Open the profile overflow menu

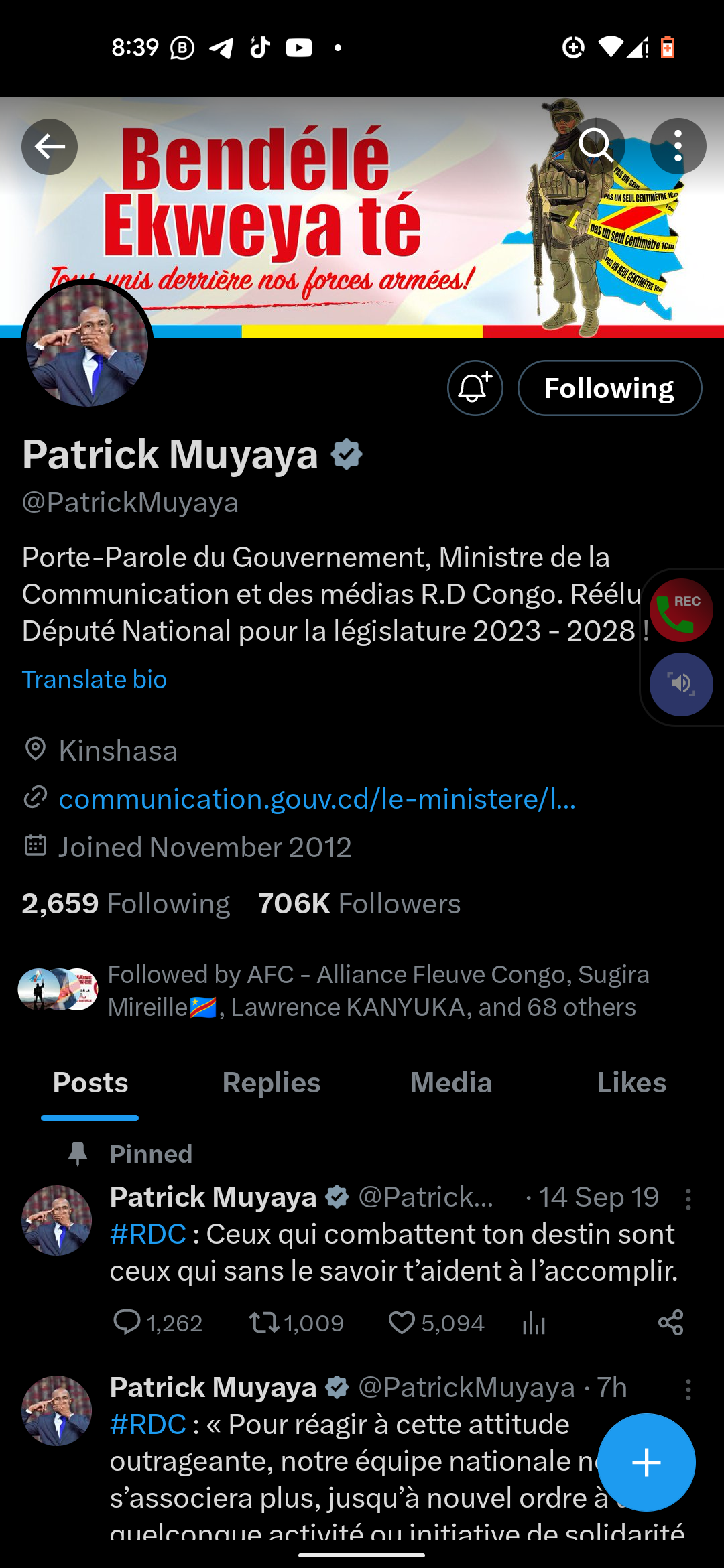coord(678,145)
